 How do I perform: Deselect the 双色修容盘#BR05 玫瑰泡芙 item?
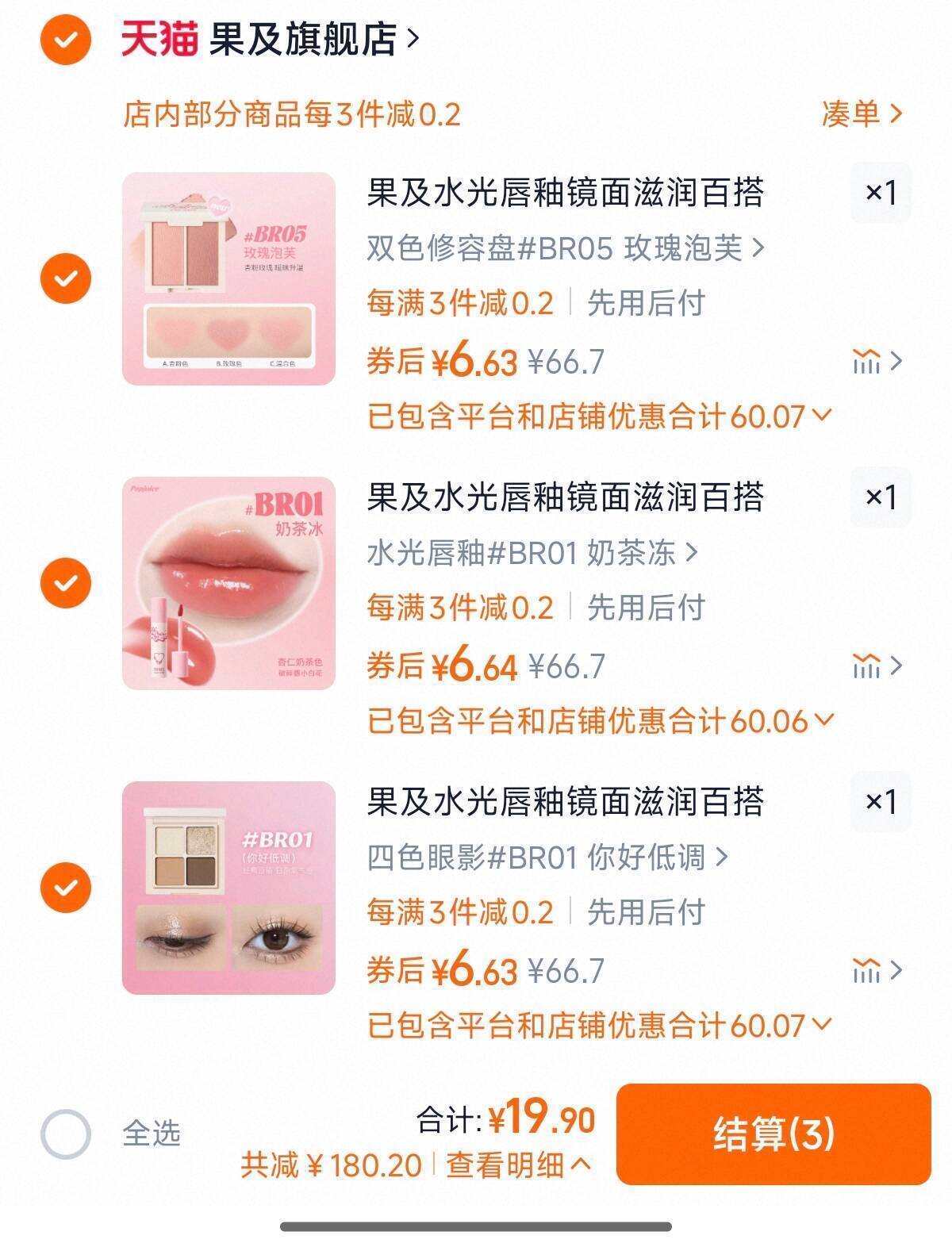(x=66, y=278)
